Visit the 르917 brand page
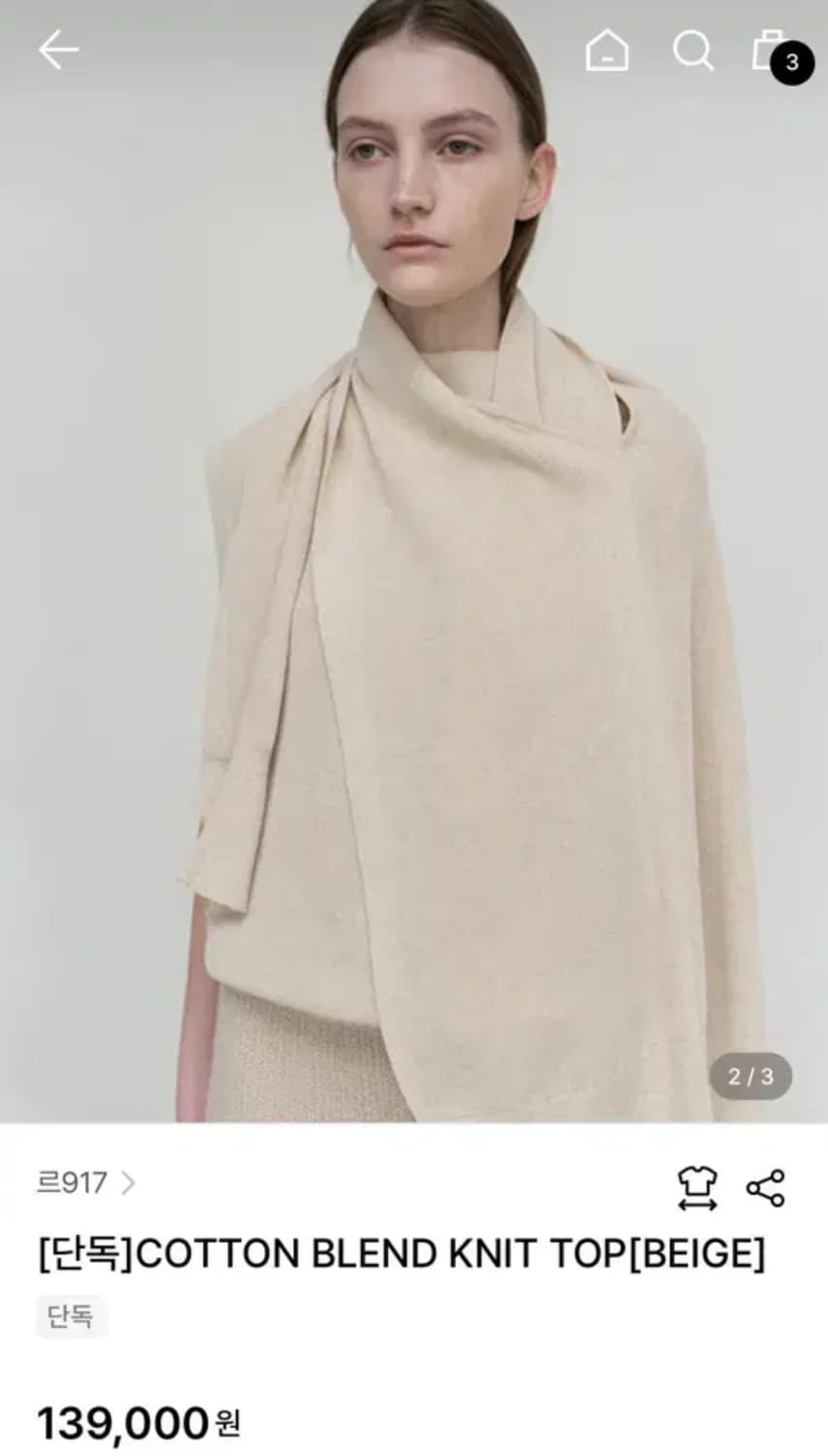828x1456 pixels. coord(71,1183)
